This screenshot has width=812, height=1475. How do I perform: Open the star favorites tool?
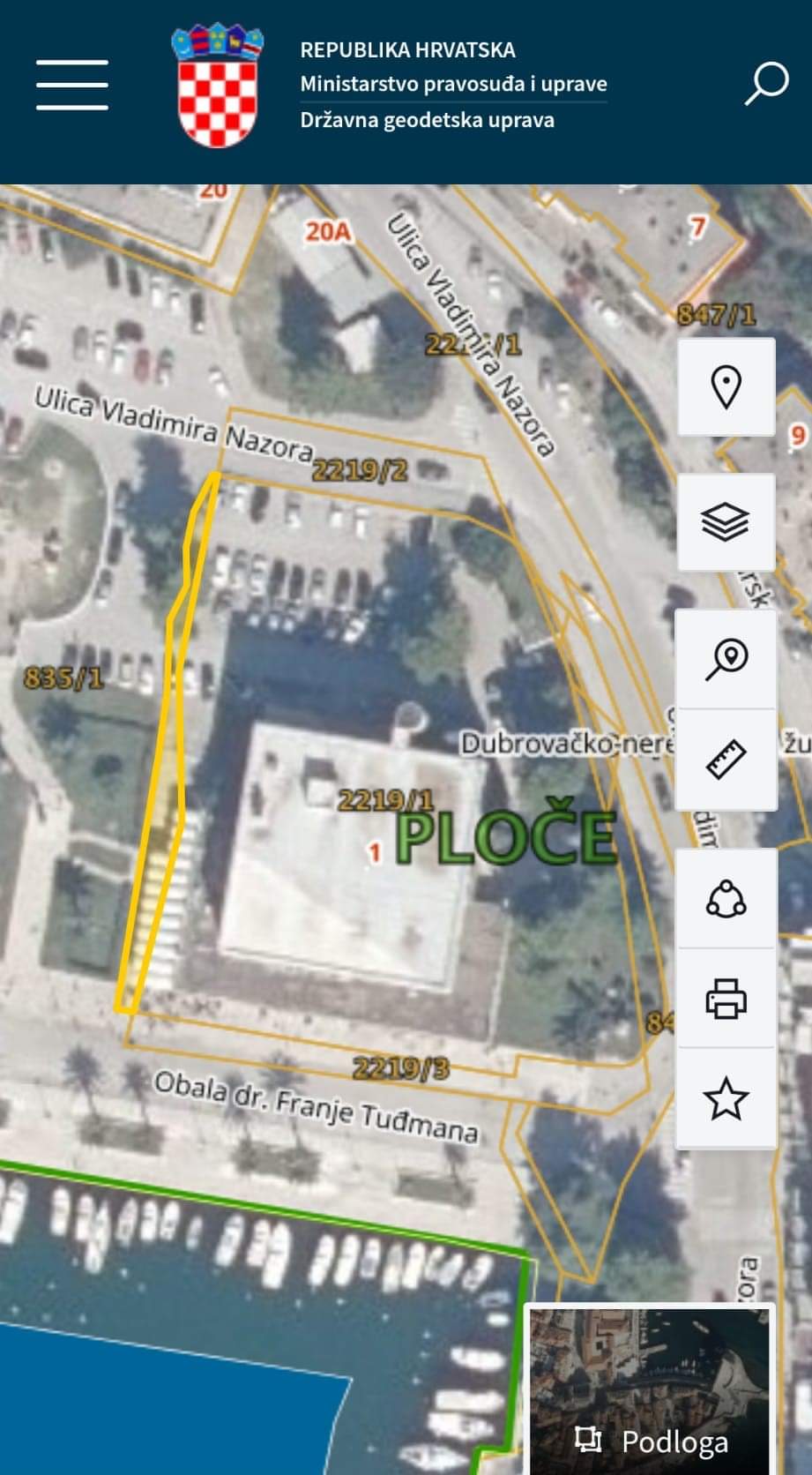[x=726, y=1098]
